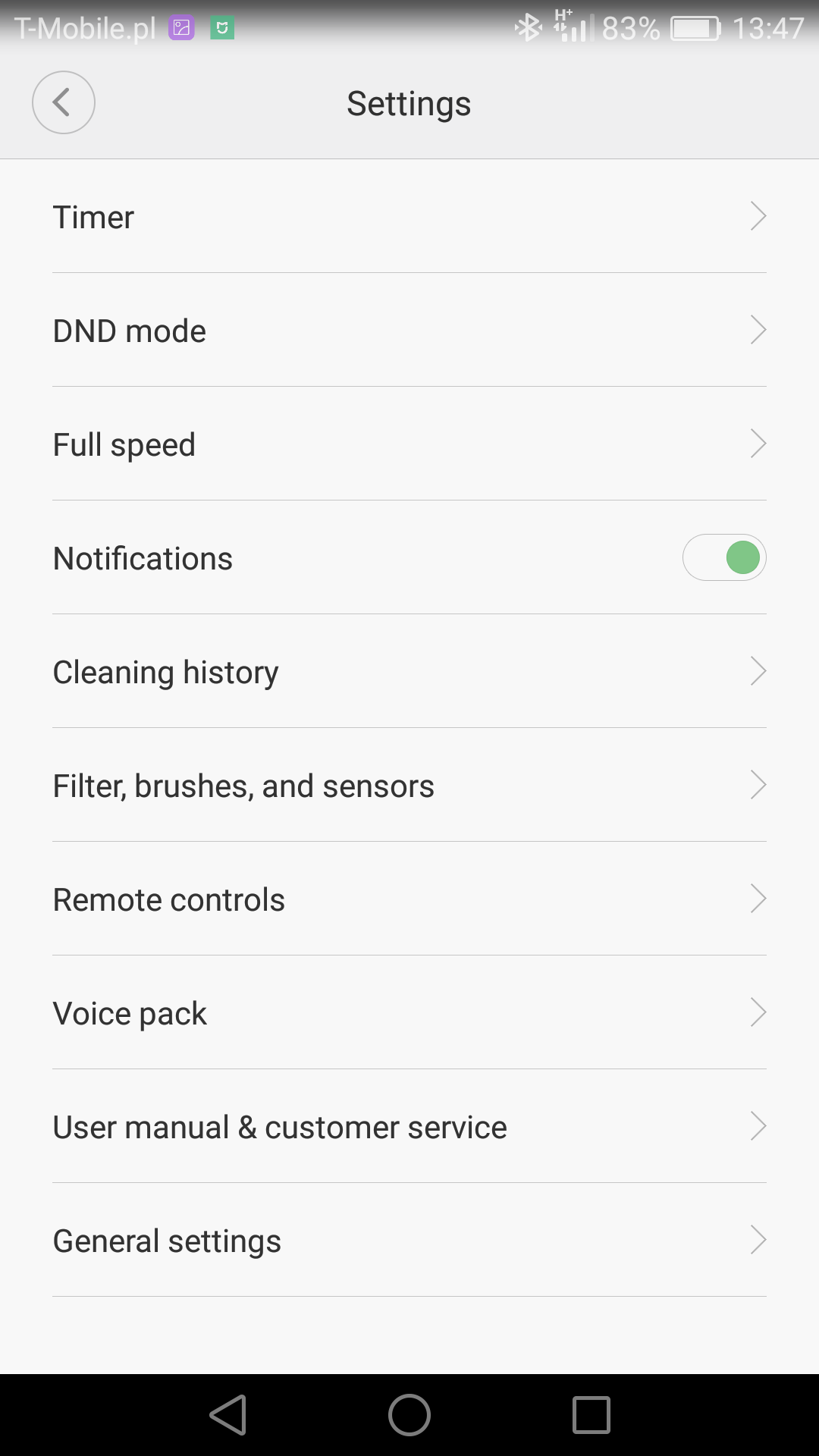The image size is (819, 1456).
Task: Turn off the Notifications switch
Action: point(724,558)
